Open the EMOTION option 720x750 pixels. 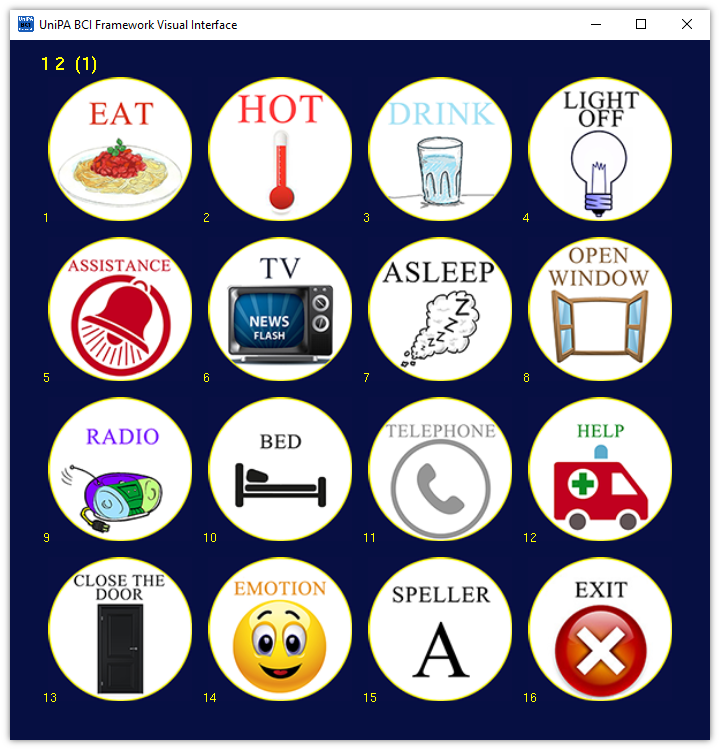(x=280, y=630)
